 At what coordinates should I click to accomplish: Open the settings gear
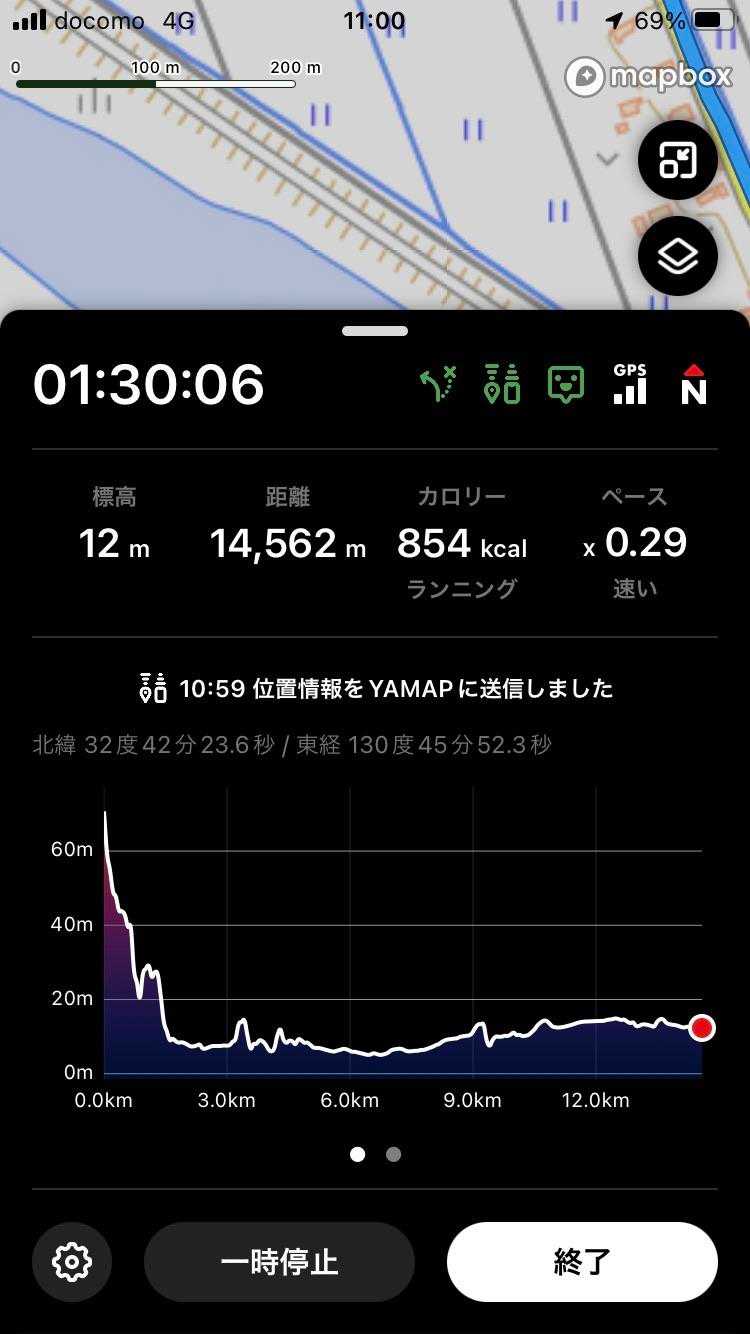pos(72,1262)
